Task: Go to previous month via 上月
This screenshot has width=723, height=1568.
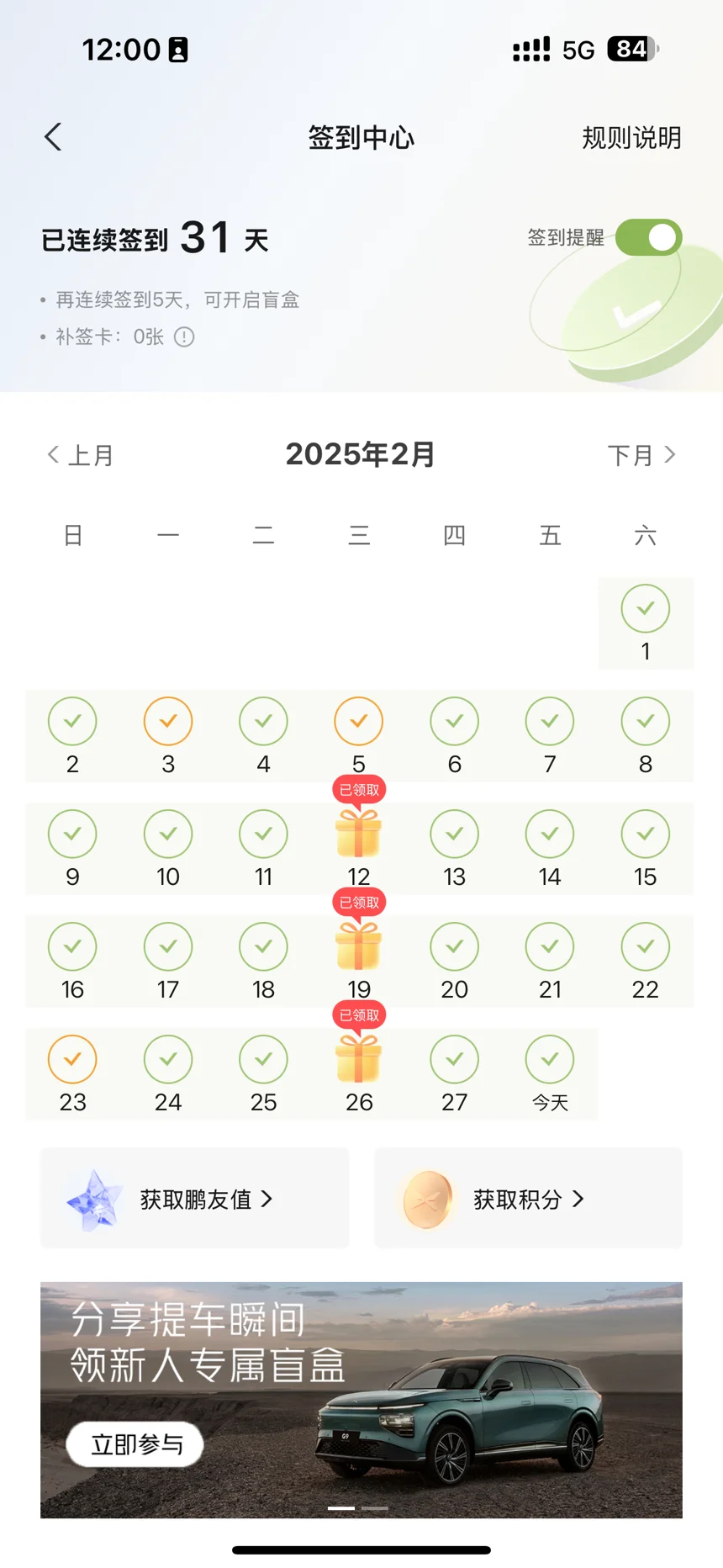Action: tap(80, 455)
